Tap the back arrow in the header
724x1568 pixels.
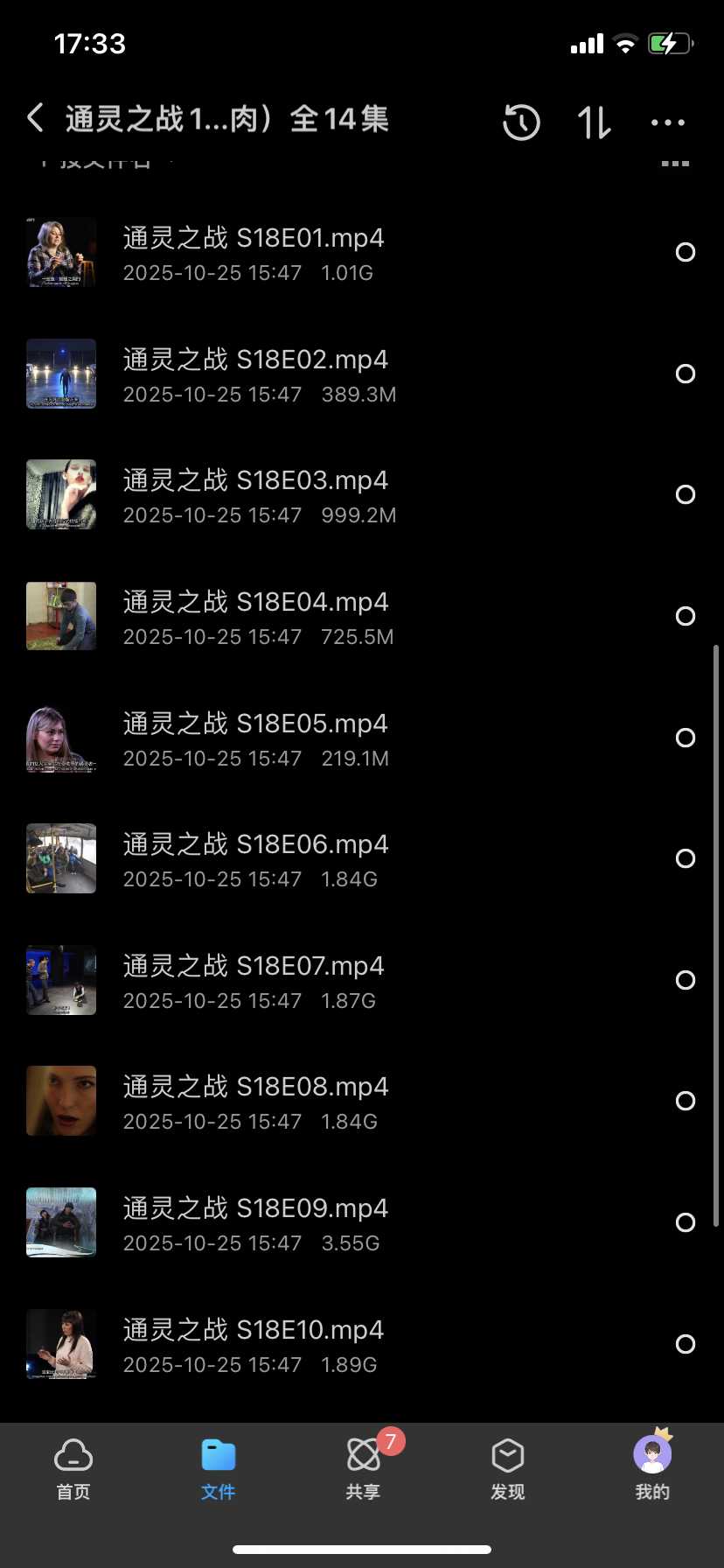click(x=35, y=118)
